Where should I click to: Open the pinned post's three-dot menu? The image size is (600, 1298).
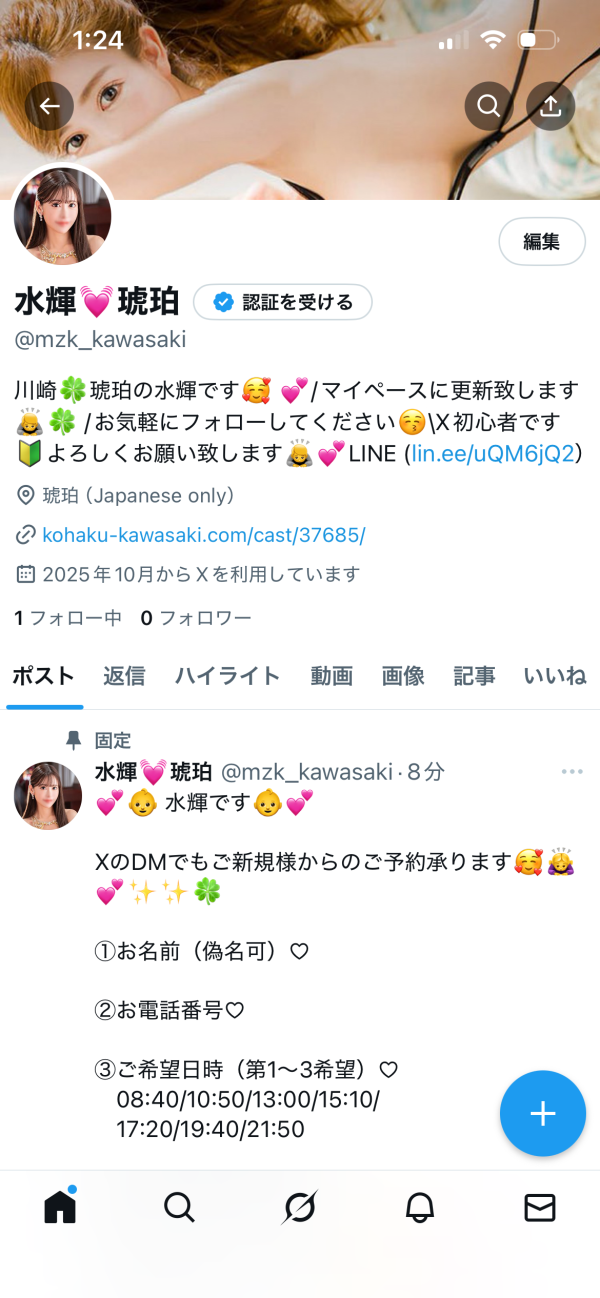pos(572,772)
